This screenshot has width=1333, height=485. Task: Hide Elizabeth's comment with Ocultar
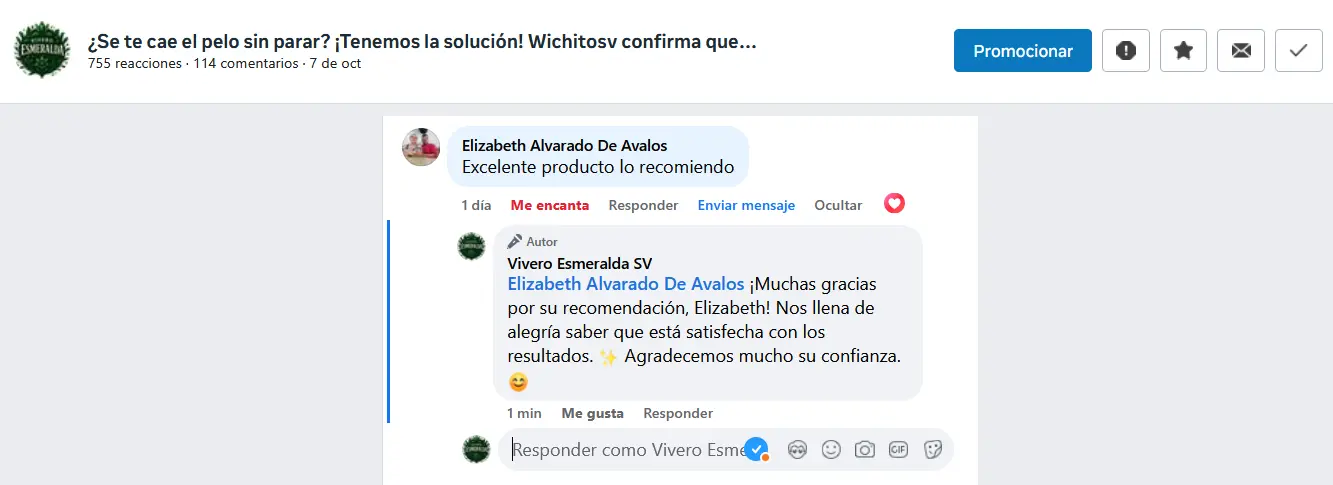click(x=838, y=205)
